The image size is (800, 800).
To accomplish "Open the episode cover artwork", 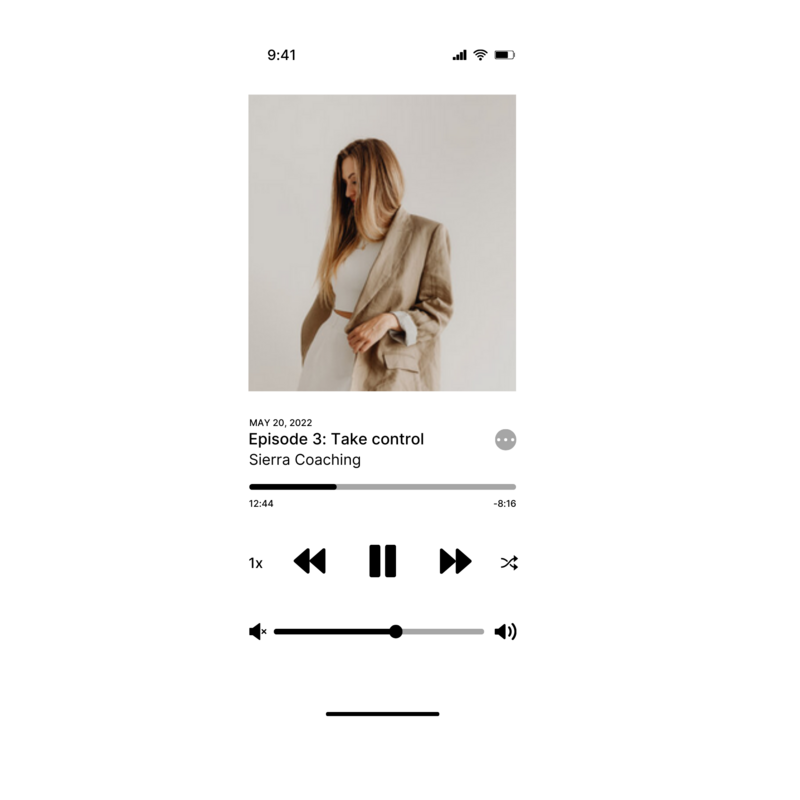I will [x=382, y=242].
